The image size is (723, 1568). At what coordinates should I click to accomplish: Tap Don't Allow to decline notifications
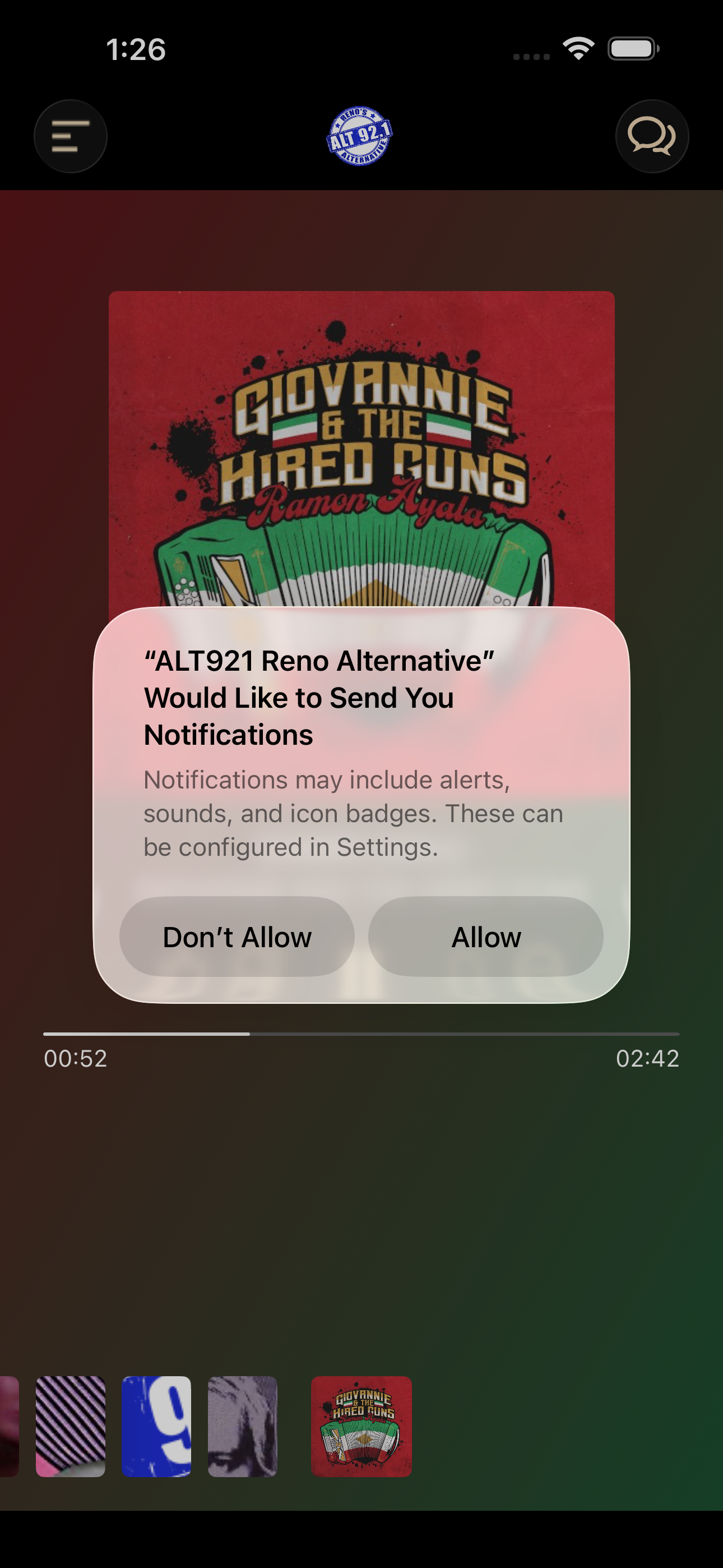click(237, 936)
